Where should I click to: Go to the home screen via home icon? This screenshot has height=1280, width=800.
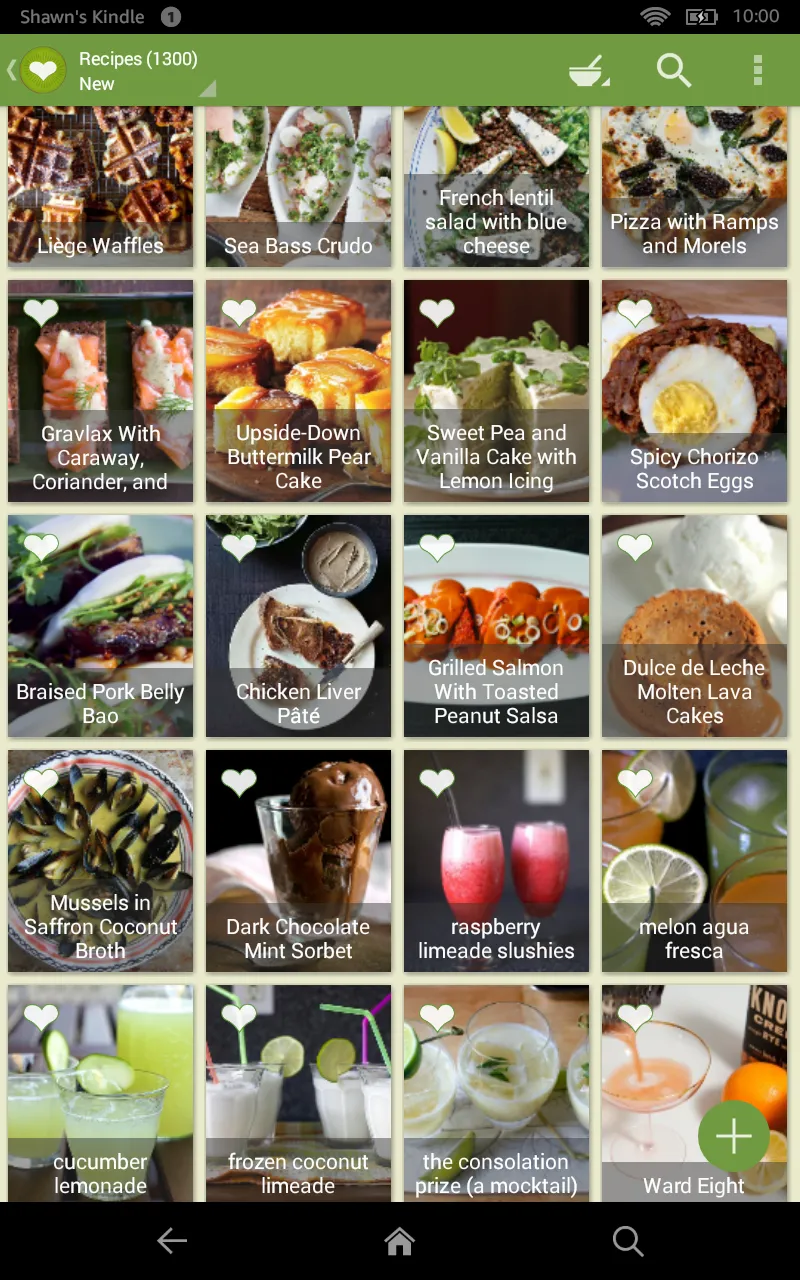coord(399,1240)
